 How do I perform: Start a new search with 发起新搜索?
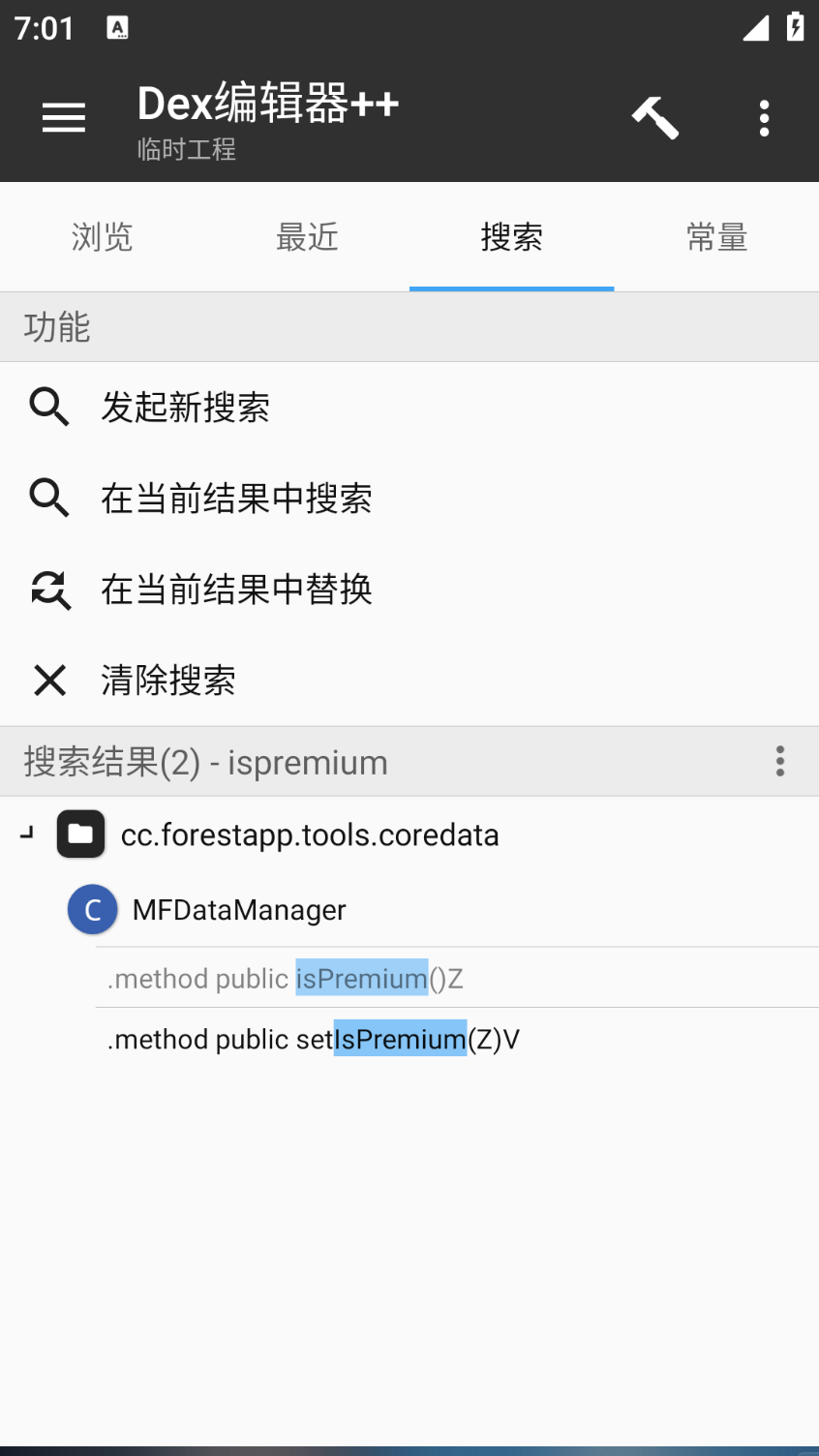(x=186, y=408)
